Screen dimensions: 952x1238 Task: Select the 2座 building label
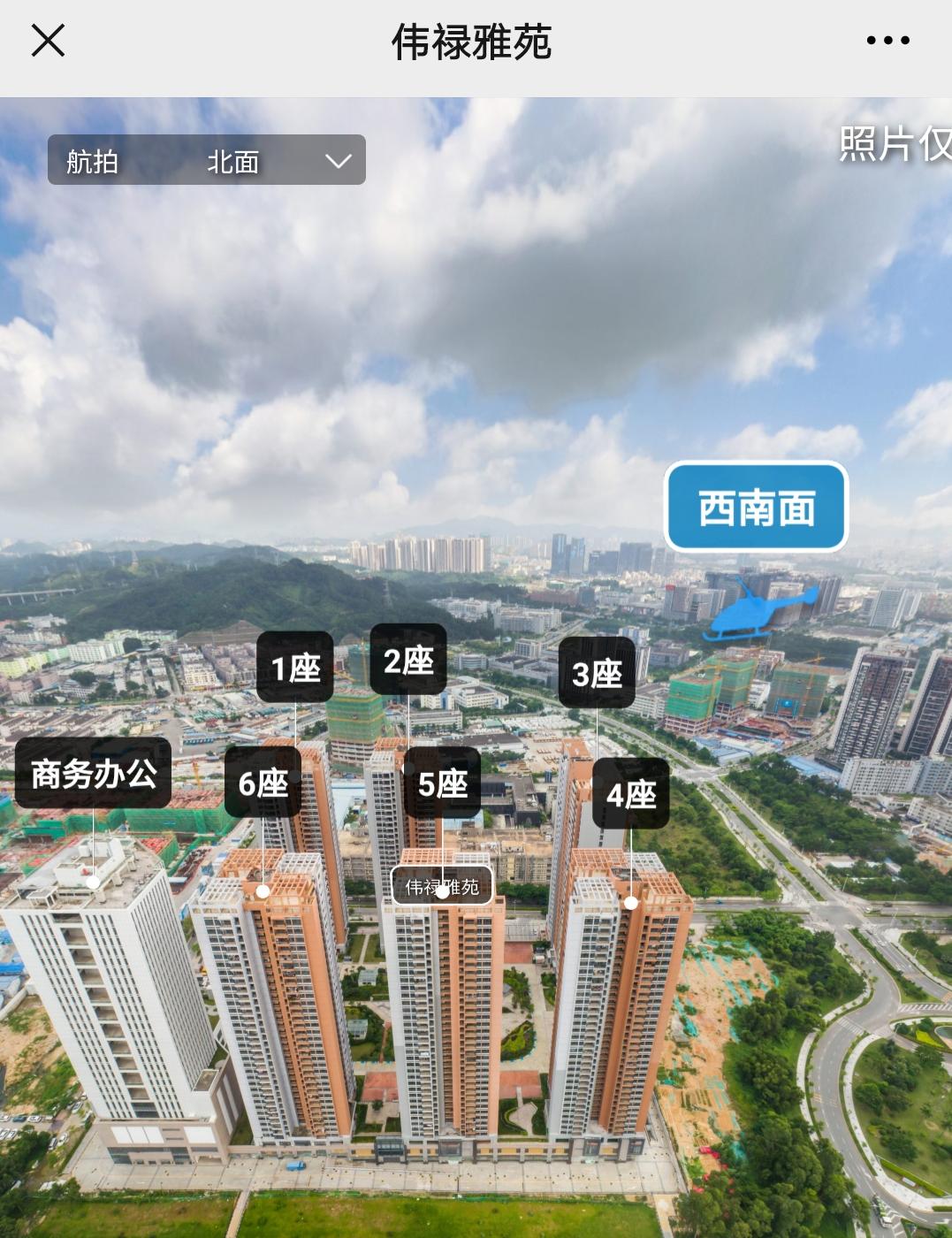[408, 661]
